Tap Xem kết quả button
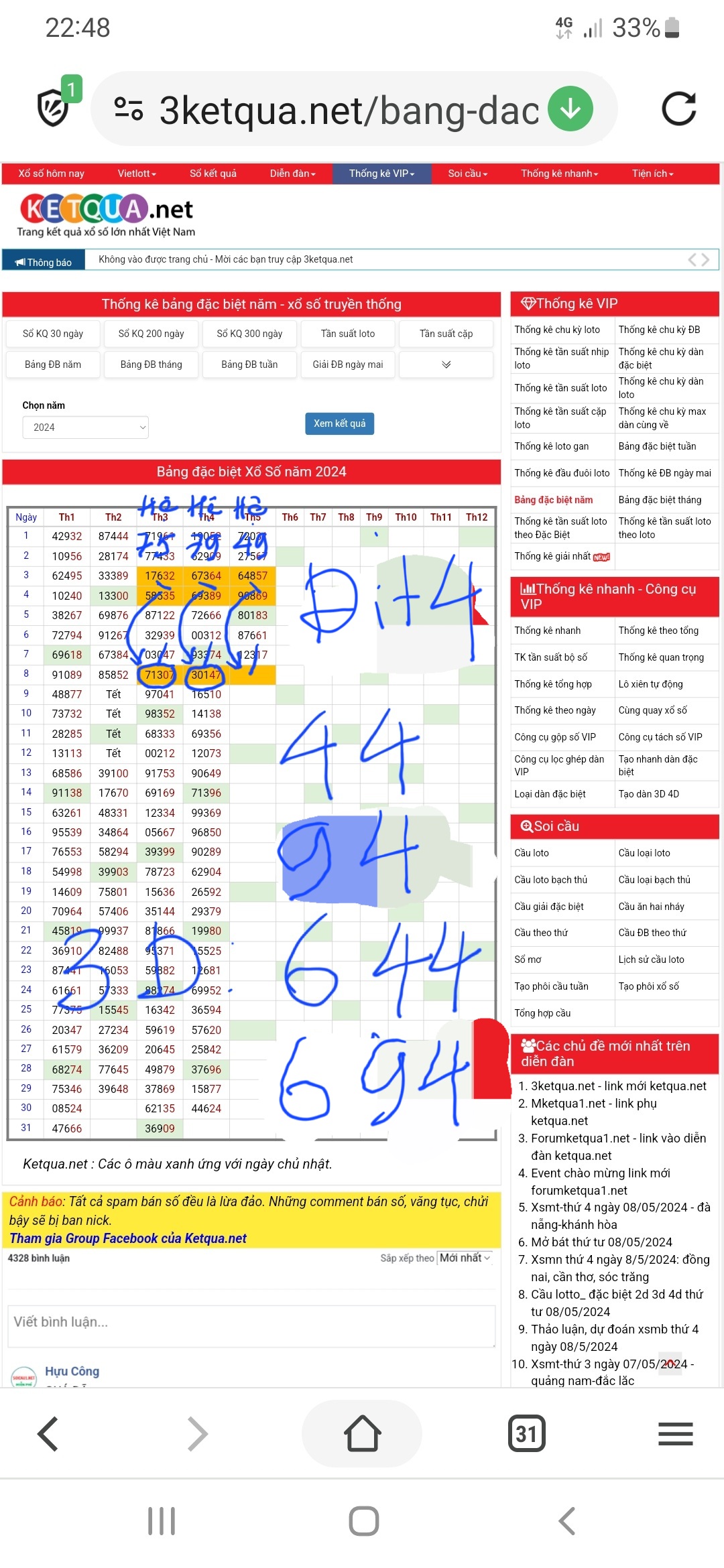724x1568 pixels. pyautogui.click(x=339, y=423)
